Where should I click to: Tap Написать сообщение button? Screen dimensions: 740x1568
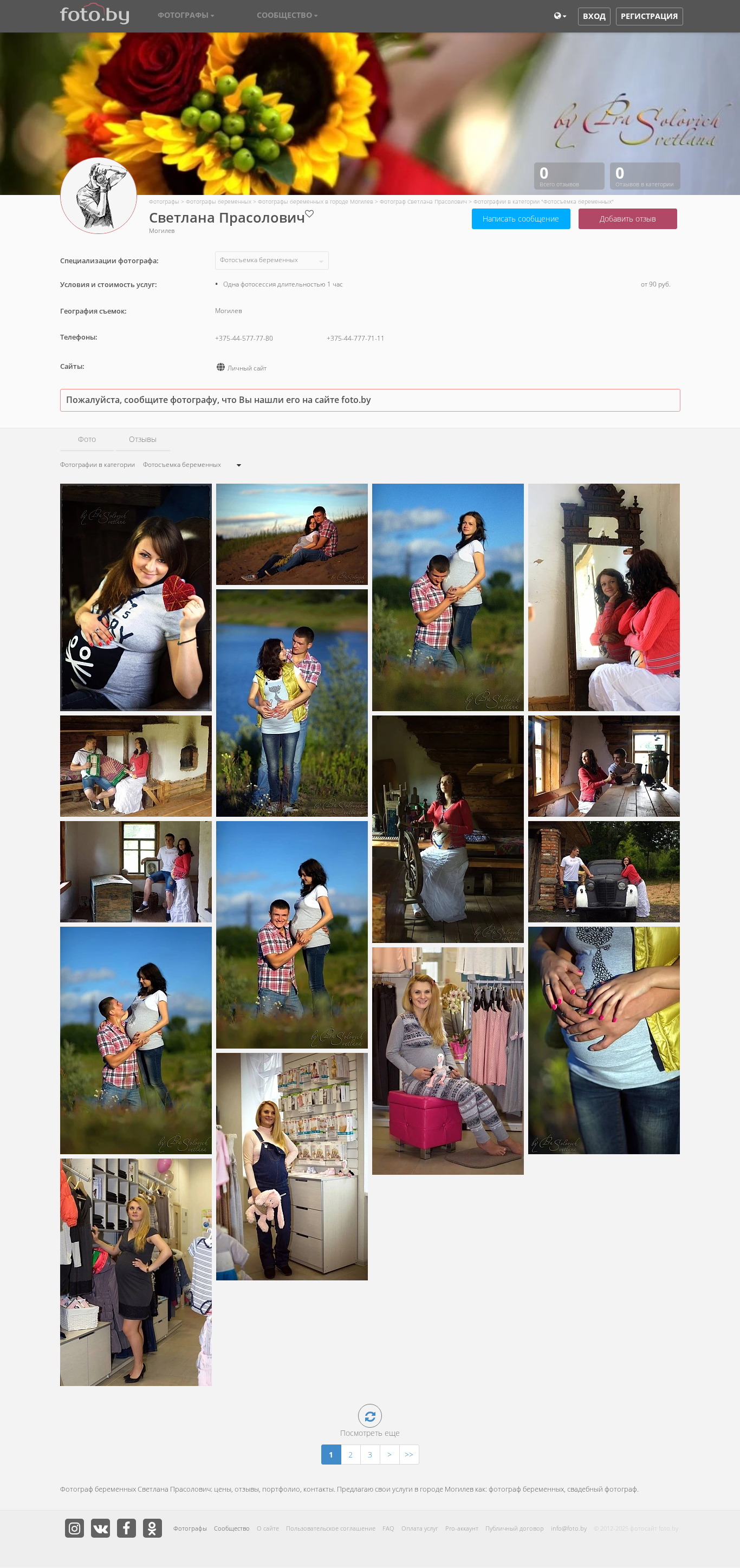[521, 219]
